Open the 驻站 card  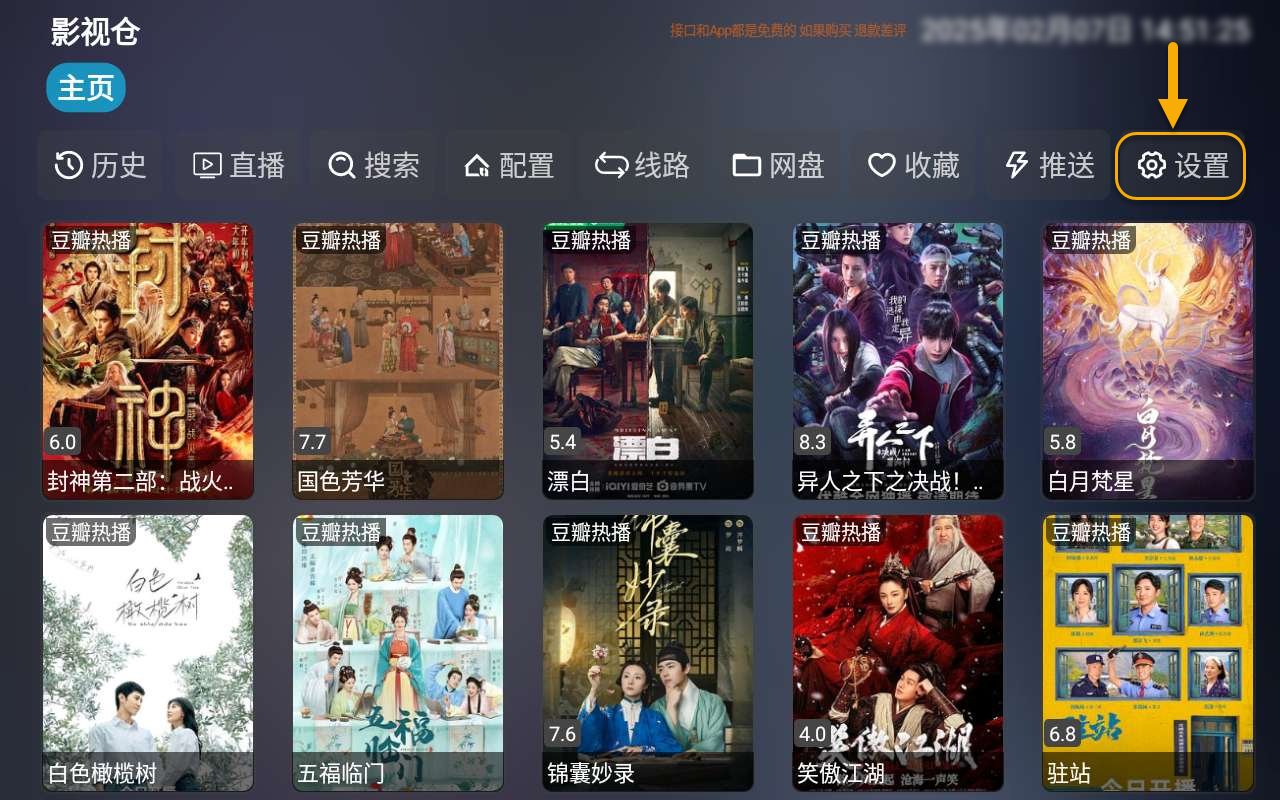pos(1148,652)
